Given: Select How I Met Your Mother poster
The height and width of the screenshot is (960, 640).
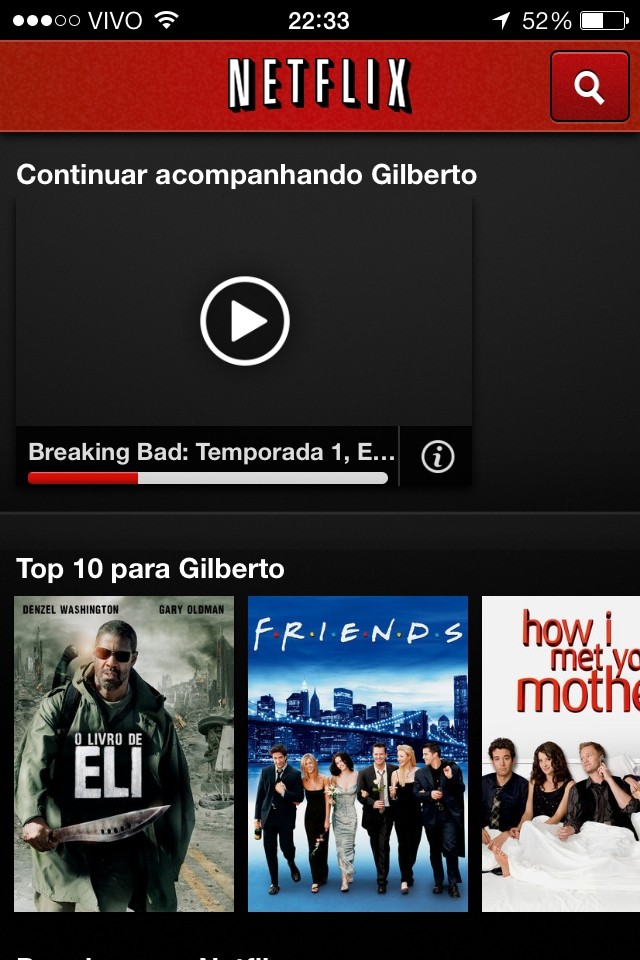Looking at the screenshot, I should tap(561, 753).
